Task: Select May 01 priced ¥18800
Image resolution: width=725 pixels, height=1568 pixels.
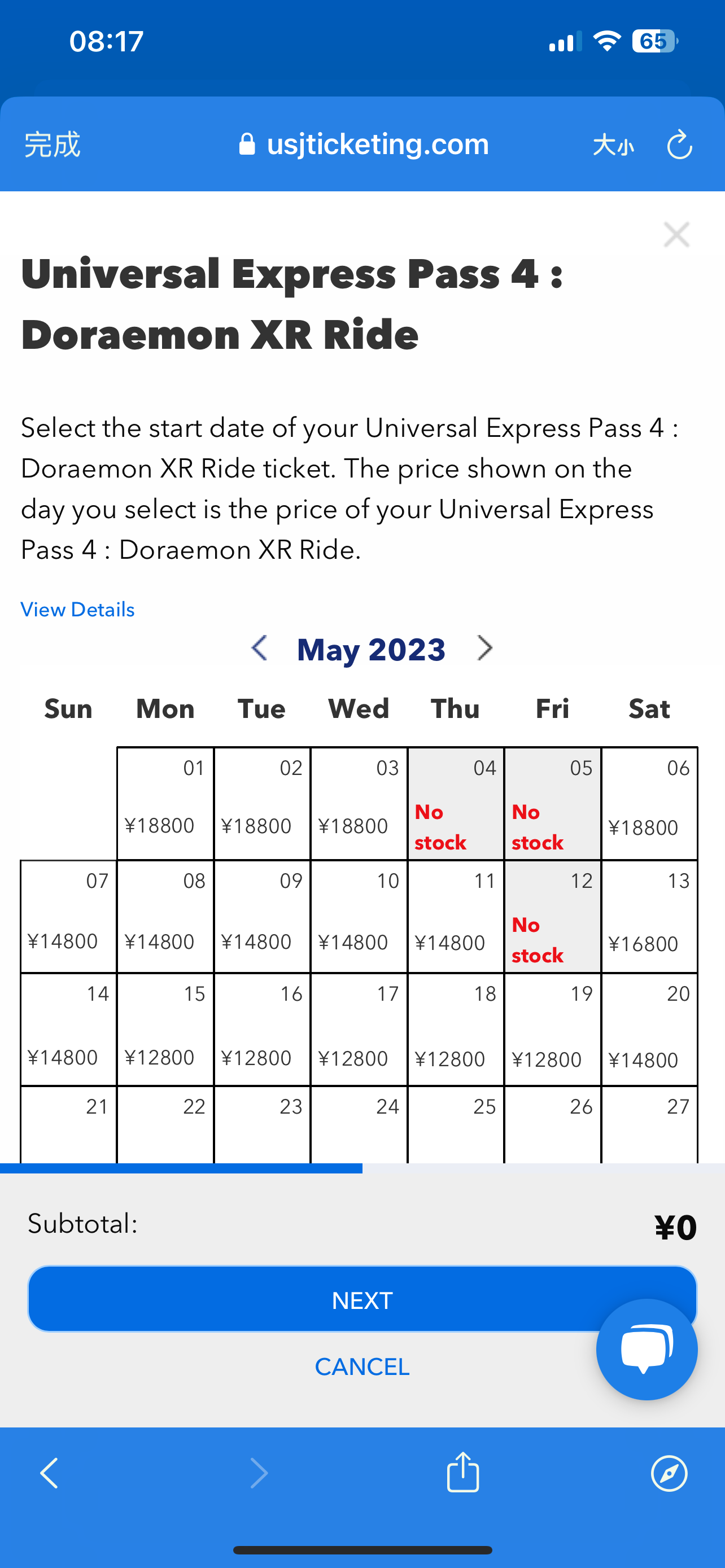Action: click(x=165, y=804)
